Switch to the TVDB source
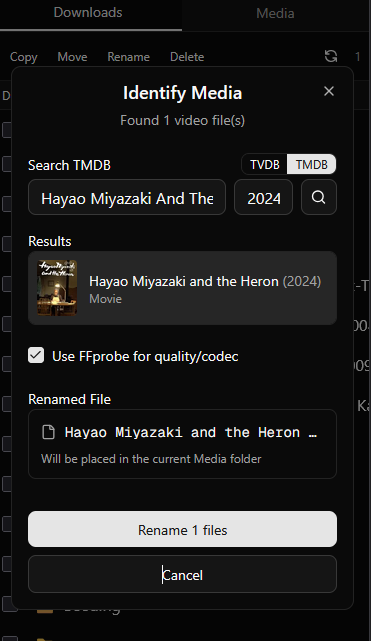The image size is (371, 641). pyautogui.click(x=265, y=164)
